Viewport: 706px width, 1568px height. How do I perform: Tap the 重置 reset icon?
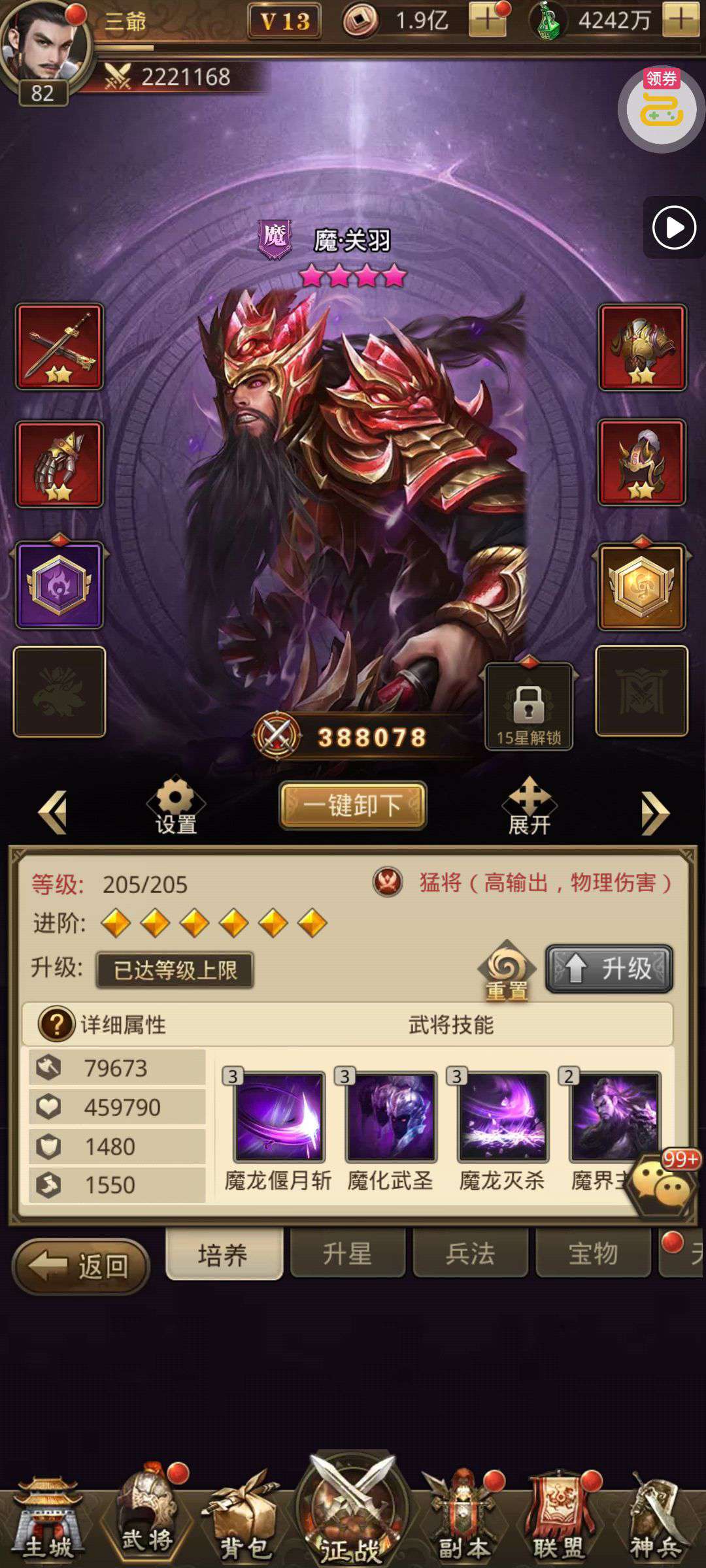click(507, 970)
